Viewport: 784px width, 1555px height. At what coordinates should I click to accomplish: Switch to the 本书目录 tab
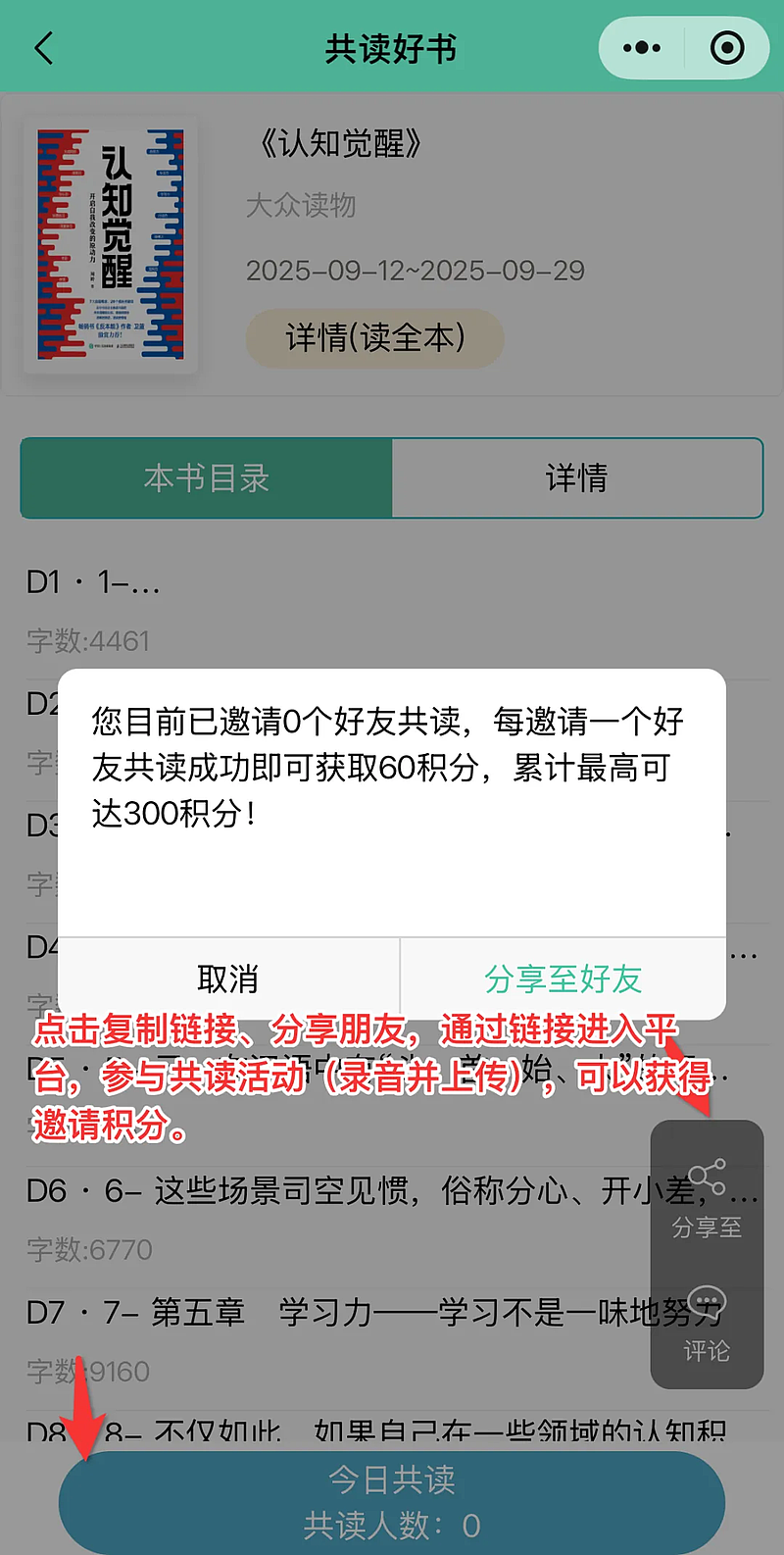pyautogui.click(x=207, y=478)
